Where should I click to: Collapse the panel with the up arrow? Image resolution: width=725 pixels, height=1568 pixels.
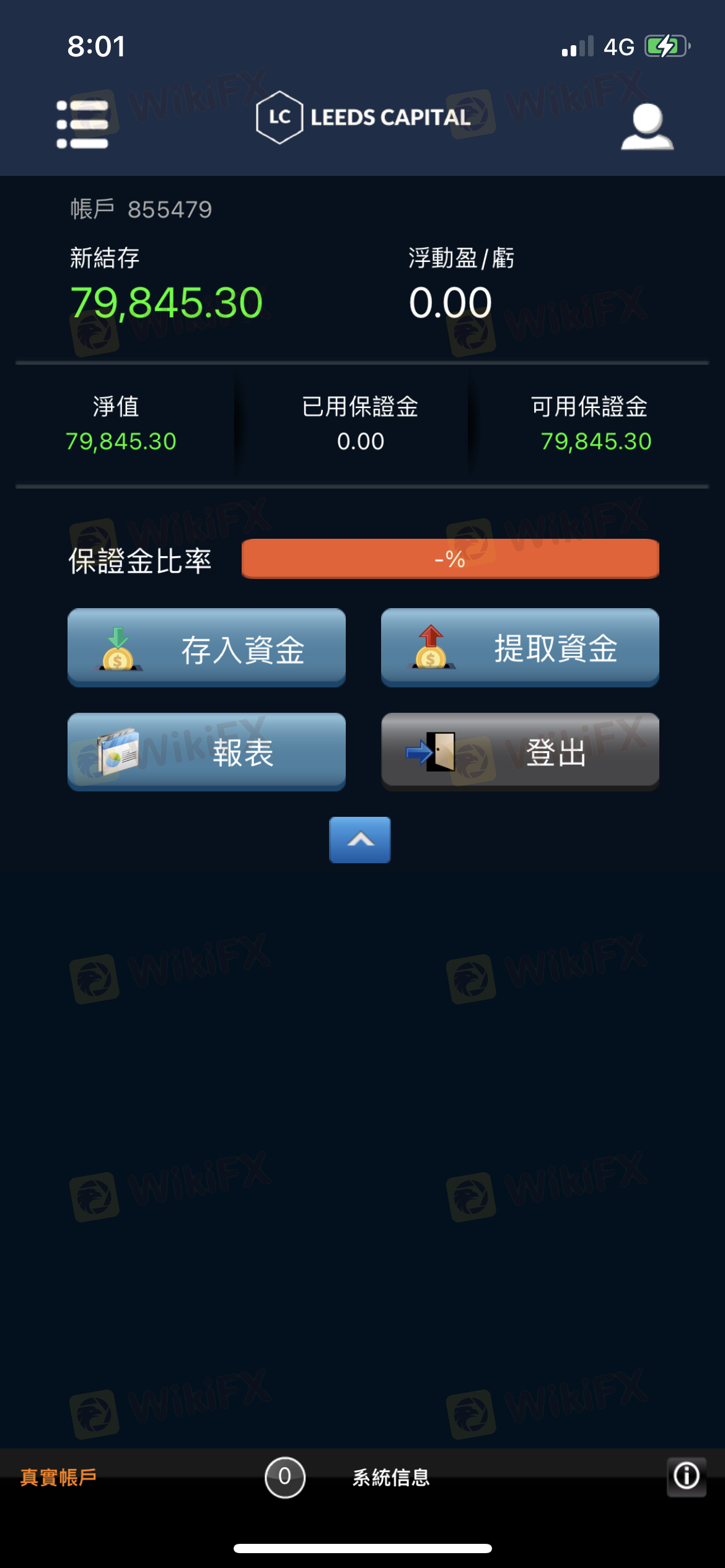pyautogui.click(x=360, y=840)
